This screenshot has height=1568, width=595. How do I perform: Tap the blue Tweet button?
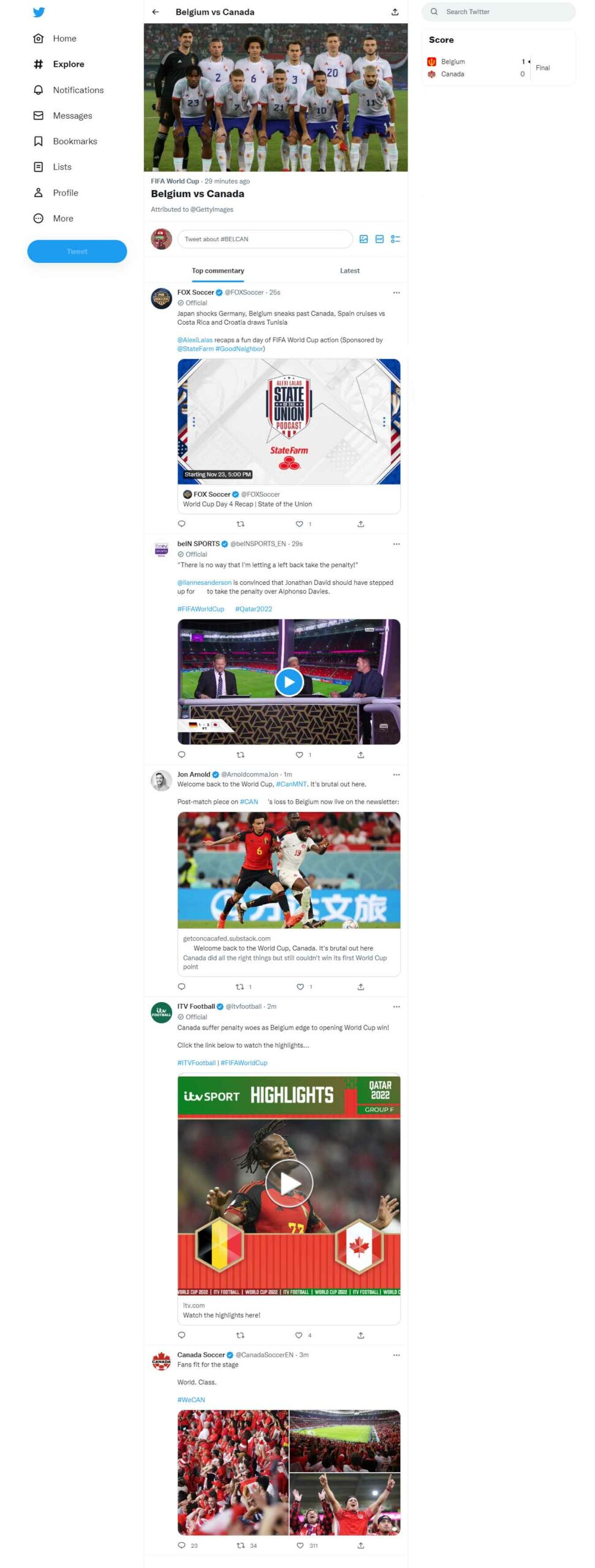[77, 251]
